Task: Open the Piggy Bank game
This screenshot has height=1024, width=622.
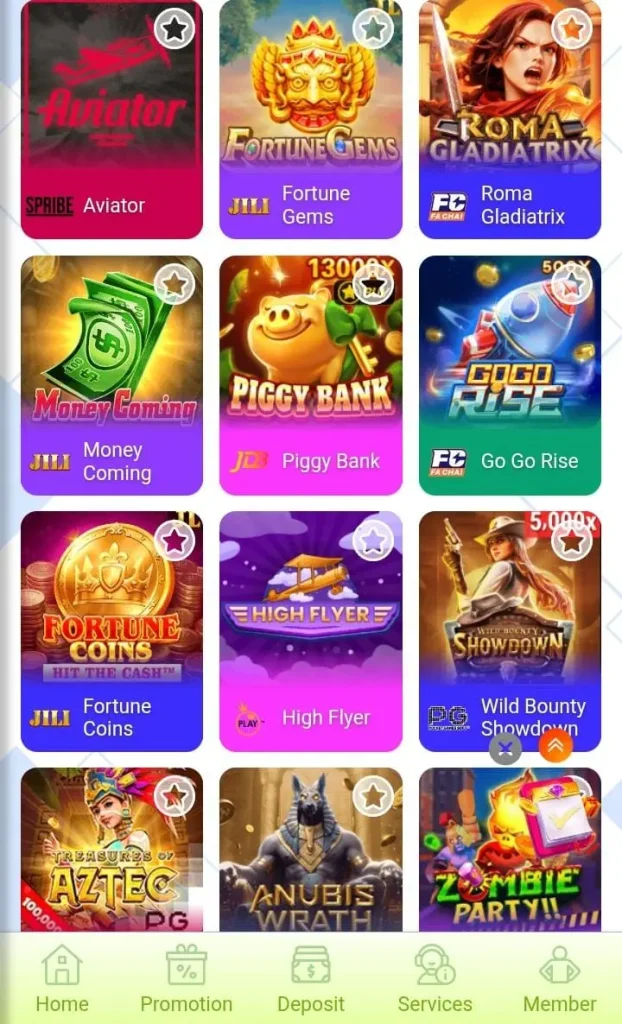Action: 310,370
